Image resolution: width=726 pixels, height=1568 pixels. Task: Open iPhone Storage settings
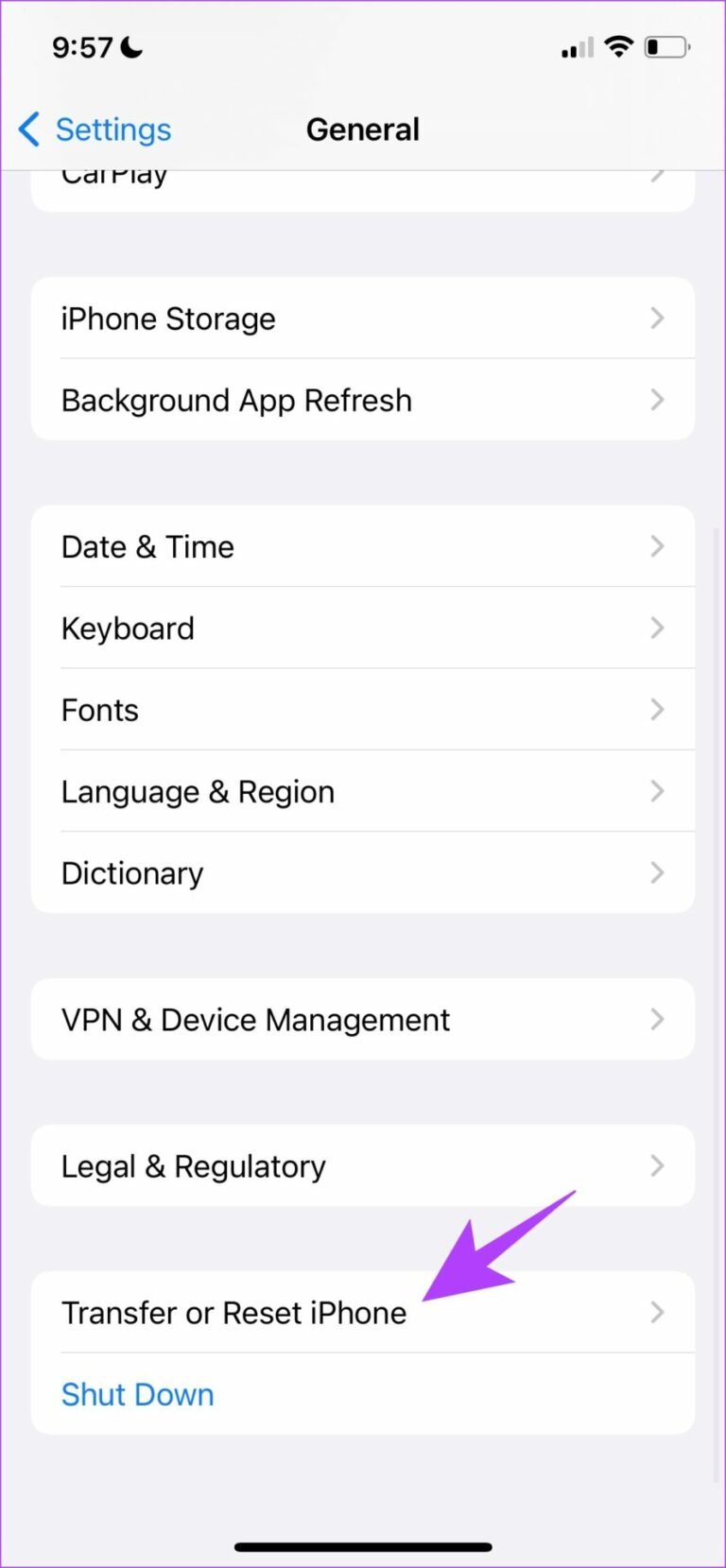168,319
